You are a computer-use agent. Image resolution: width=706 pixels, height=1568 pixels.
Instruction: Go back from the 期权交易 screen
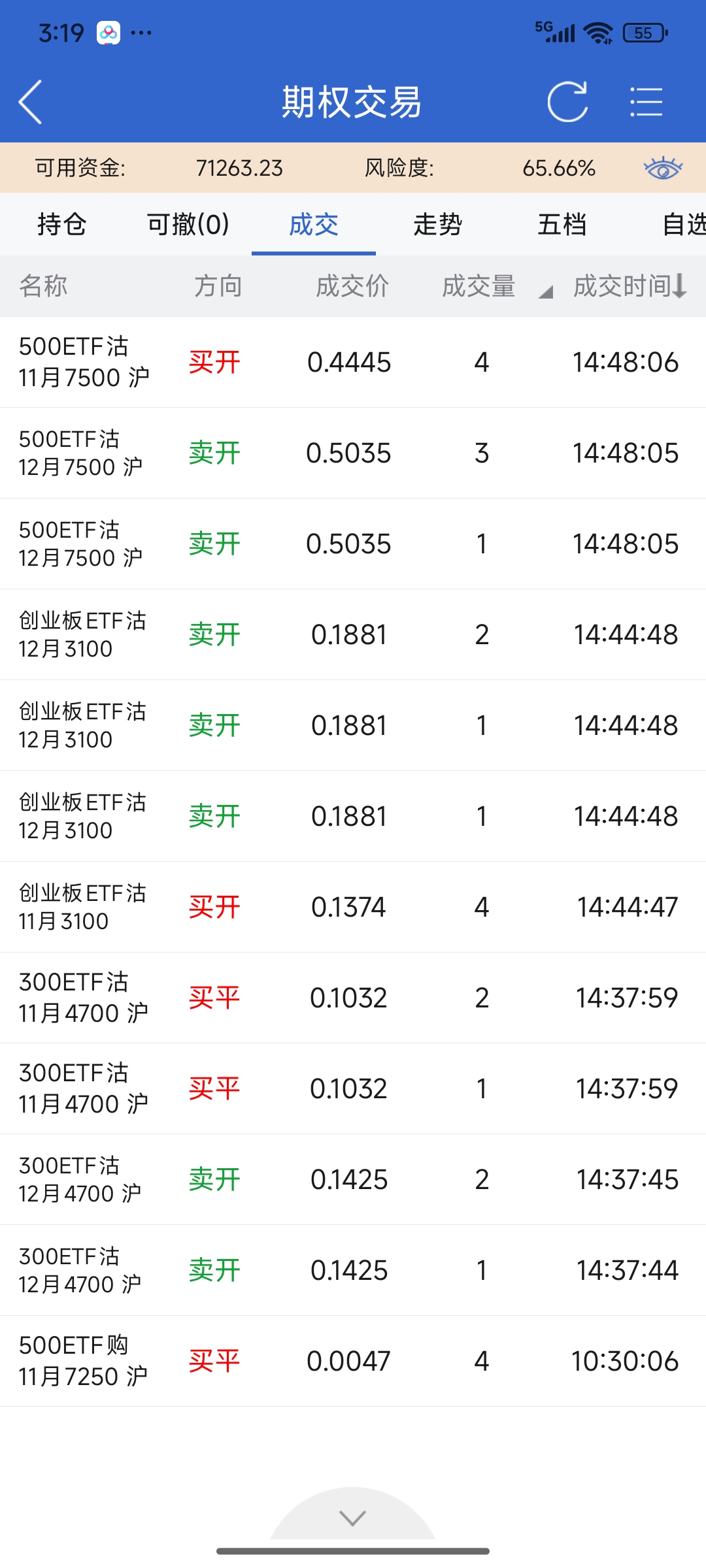pyautogui.click(x=31, y=102)
